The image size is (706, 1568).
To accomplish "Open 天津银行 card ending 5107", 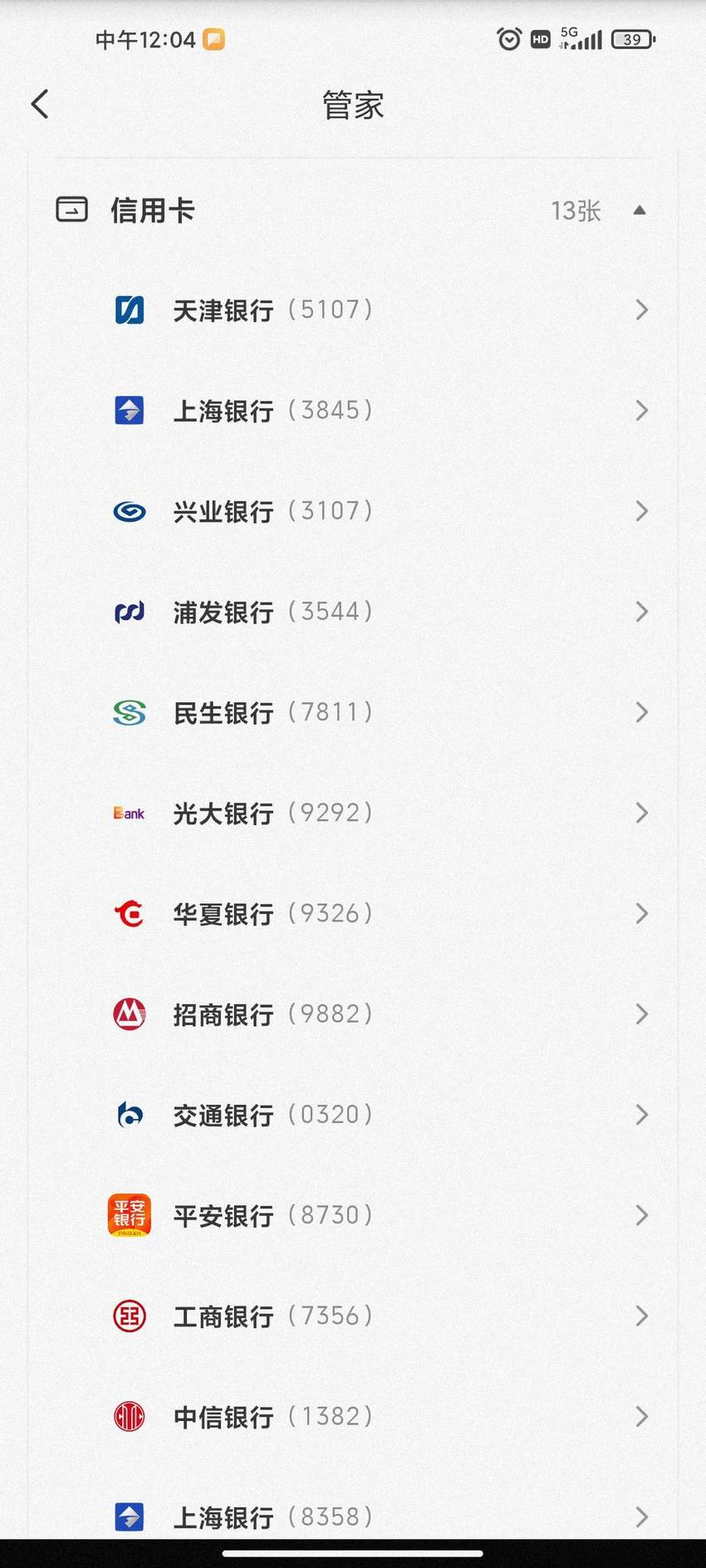I will coord(353,310).
